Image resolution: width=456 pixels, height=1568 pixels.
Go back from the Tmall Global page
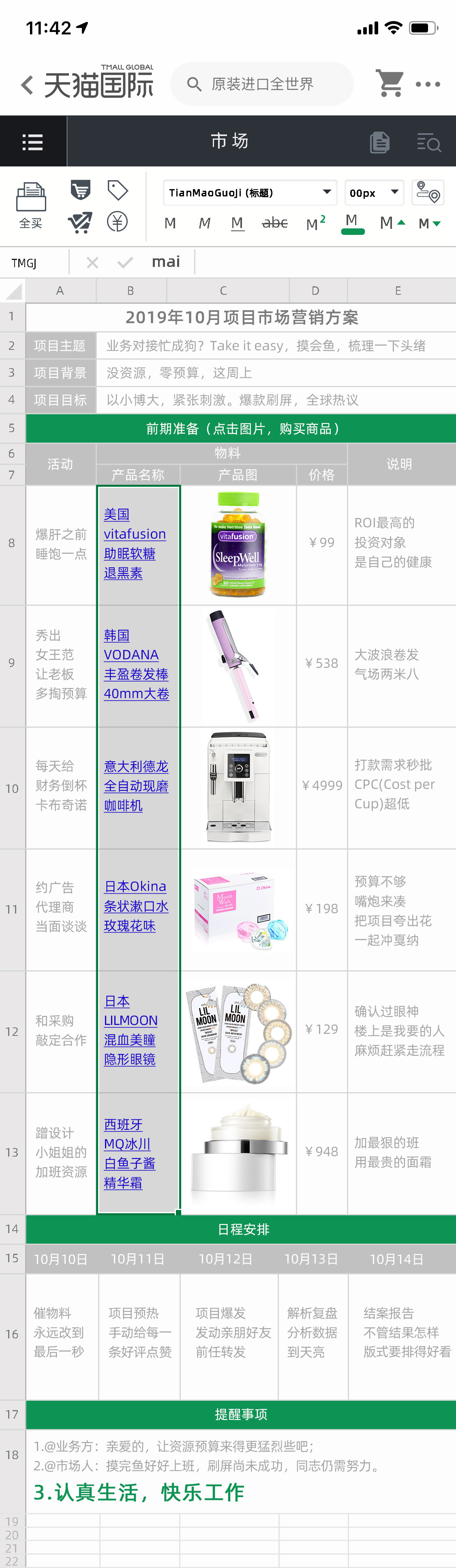click(x=27, y=85)
